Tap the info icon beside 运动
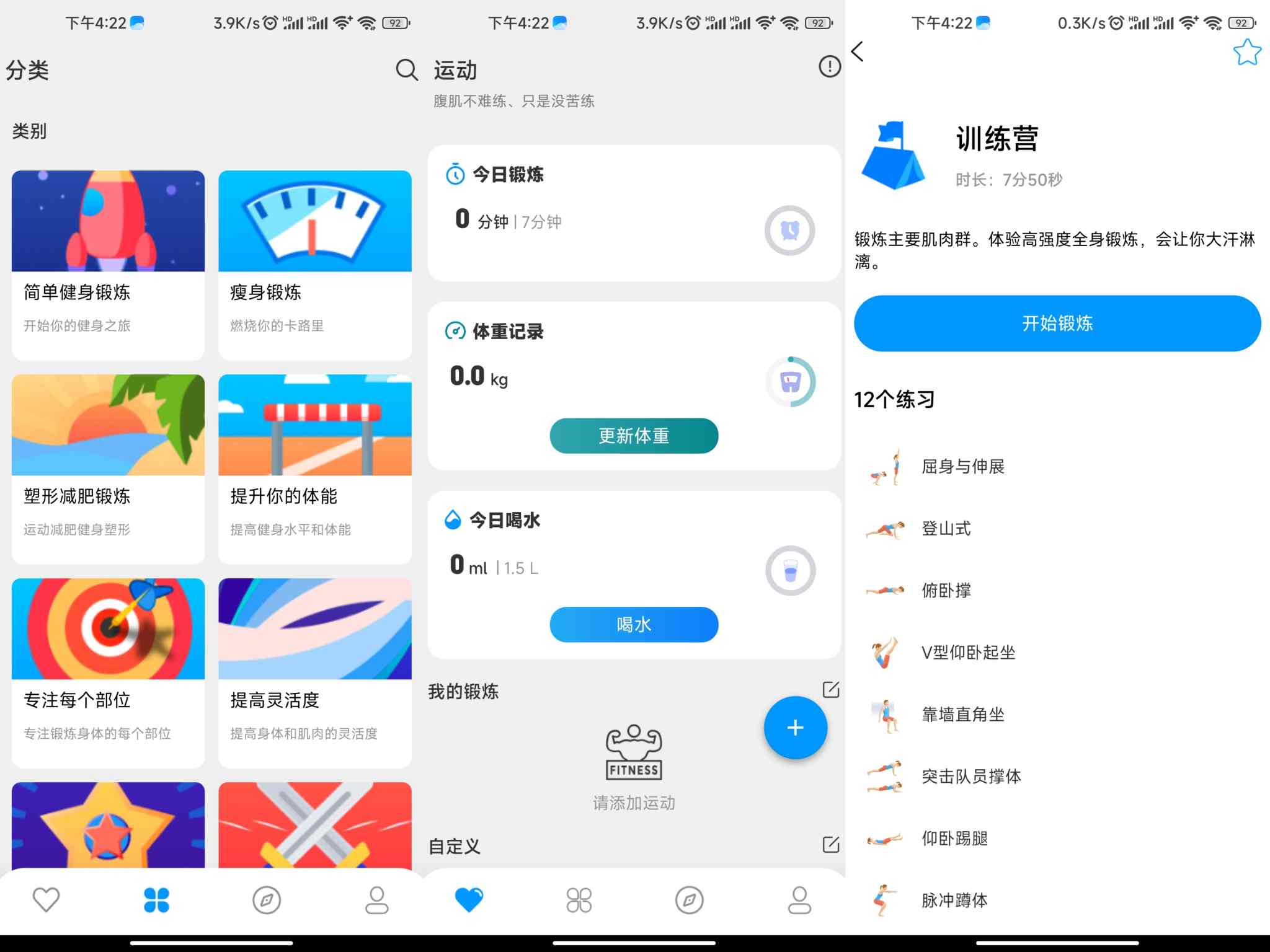 [830, 66]
